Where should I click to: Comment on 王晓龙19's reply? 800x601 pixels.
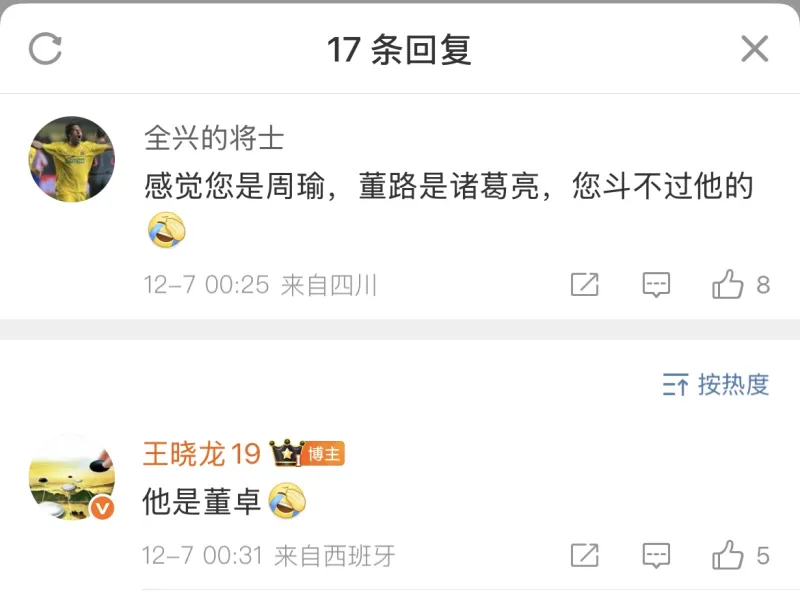coord(656,555)
